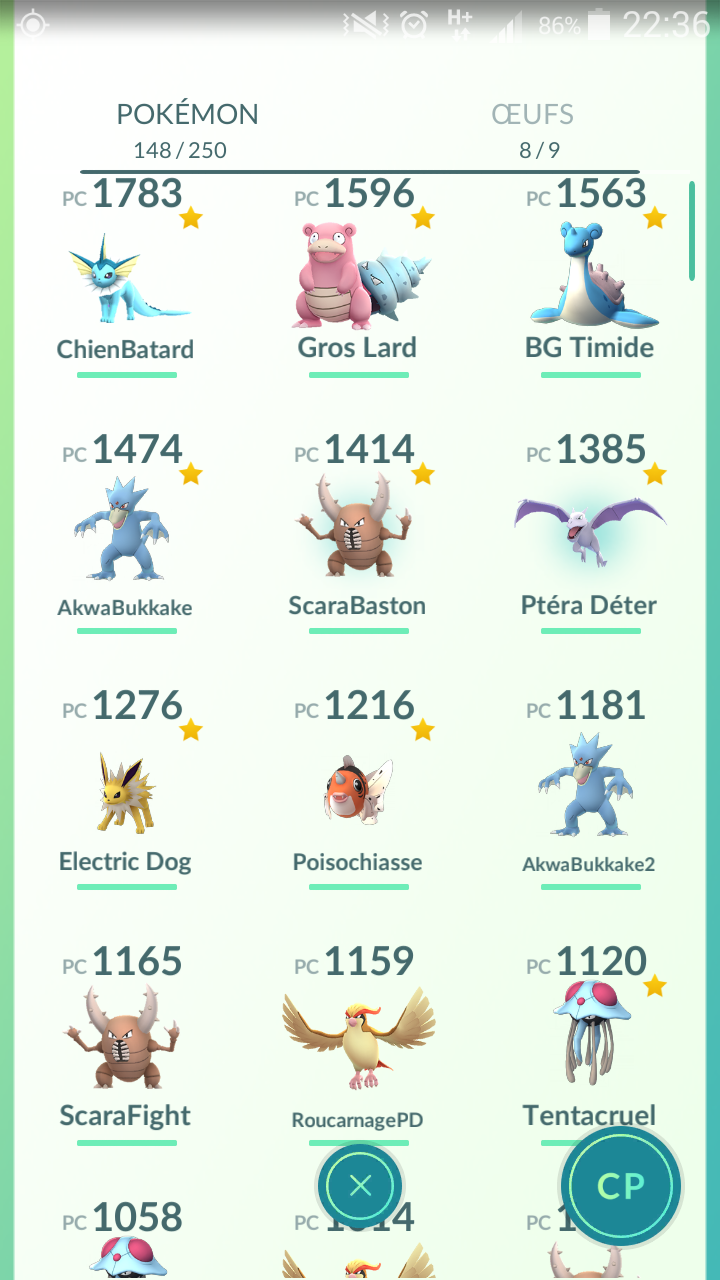
Task: Select the Pokémon tab
Action: (x=186, y=130)
